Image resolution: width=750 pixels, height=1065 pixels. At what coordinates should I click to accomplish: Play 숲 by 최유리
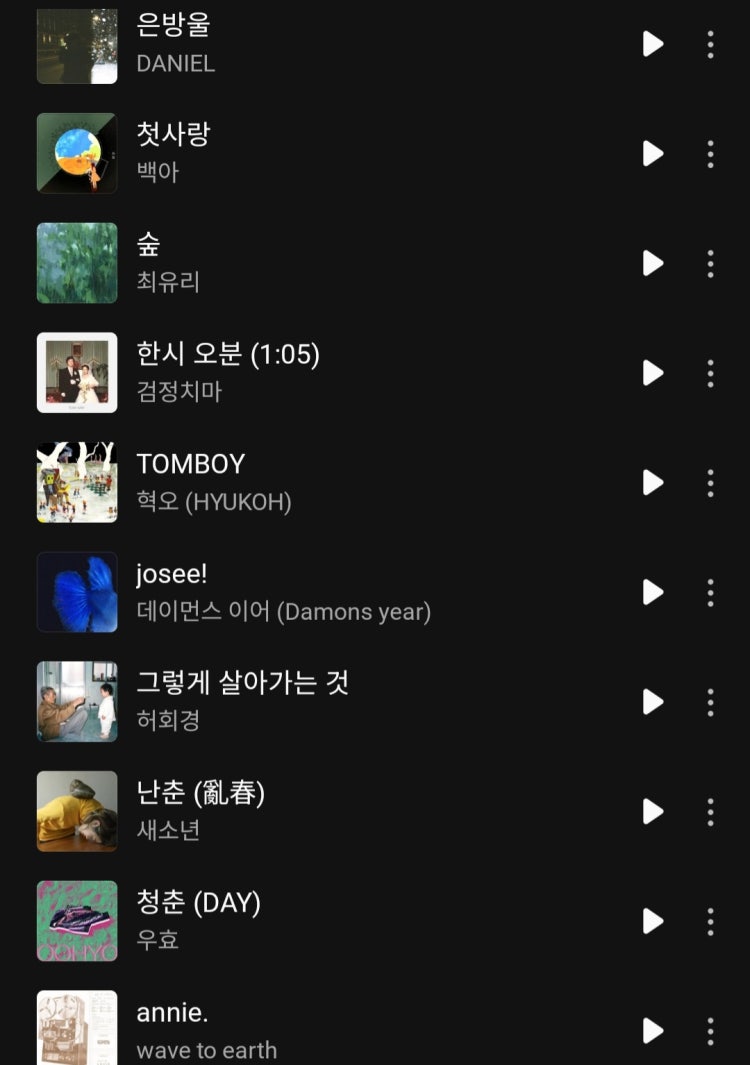click(653, 263)
